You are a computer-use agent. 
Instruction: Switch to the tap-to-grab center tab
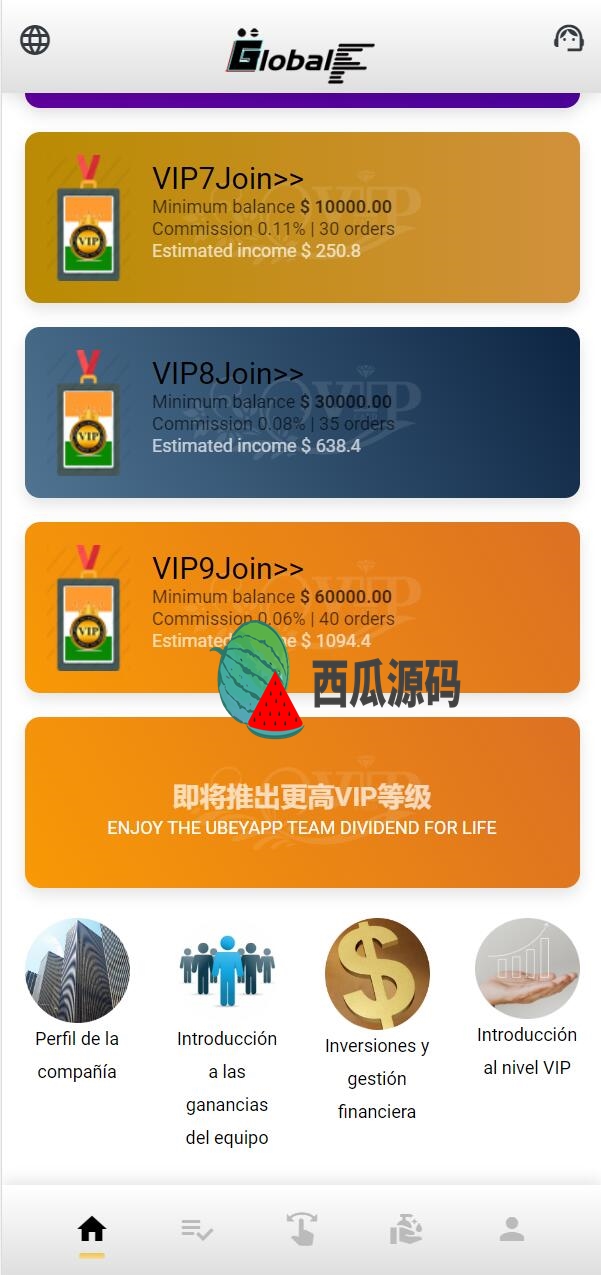(x=301, y=1229)
